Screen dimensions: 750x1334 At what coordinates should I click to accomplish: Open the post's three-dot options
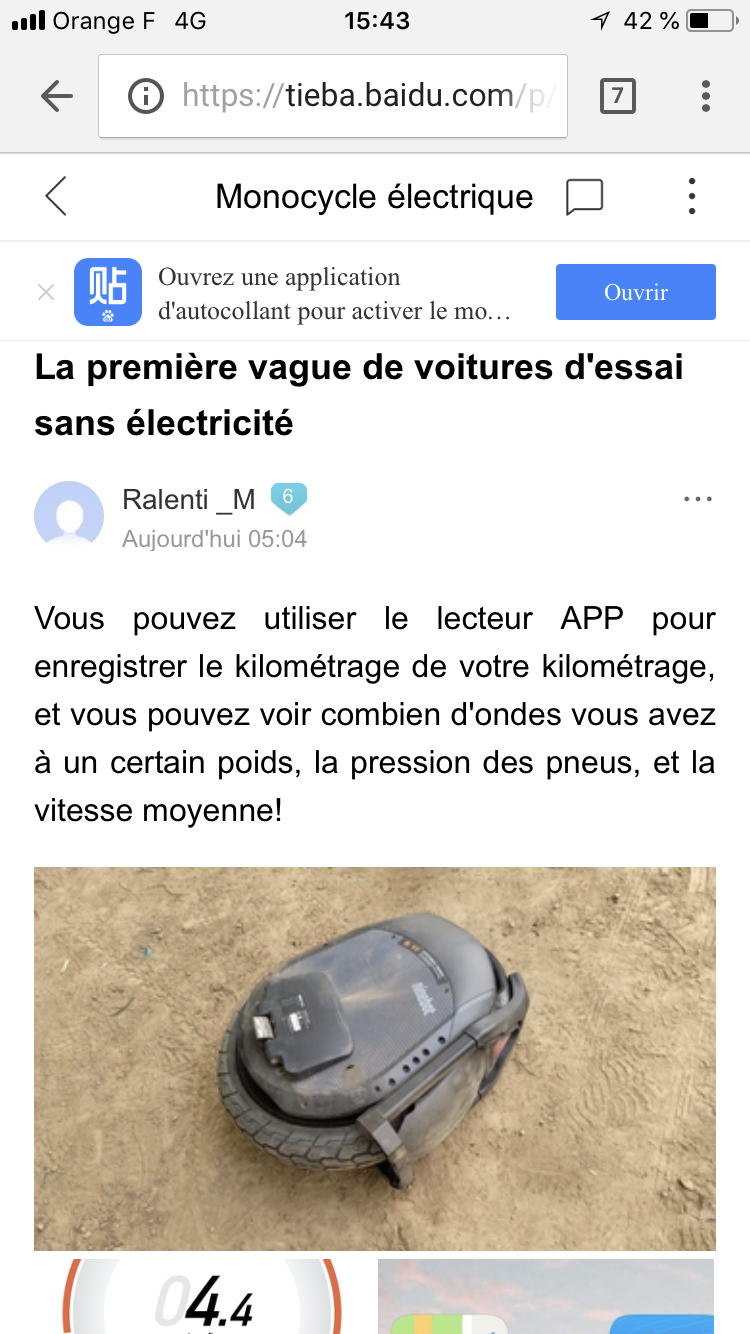click(698, 499)
